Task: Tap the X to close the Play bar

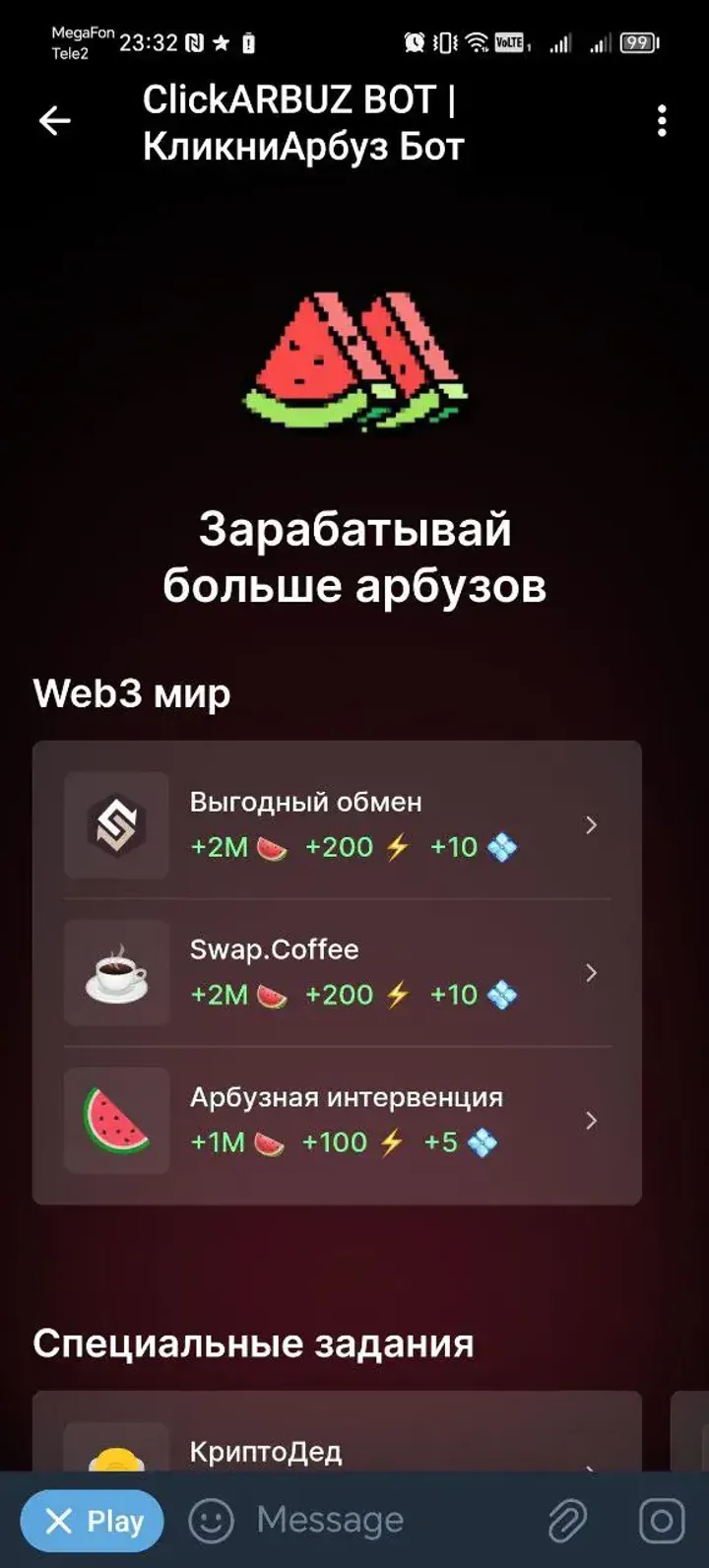Action: (61, 1520)
